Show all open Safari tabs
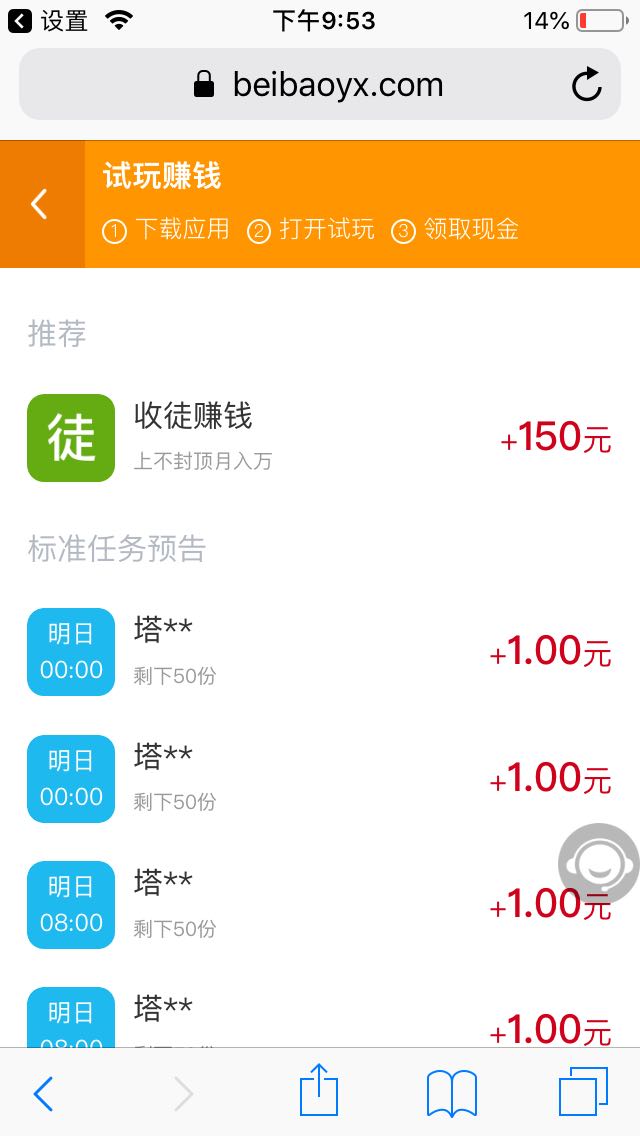This screenshot has width=640, height=1136. click(583, 1092)
